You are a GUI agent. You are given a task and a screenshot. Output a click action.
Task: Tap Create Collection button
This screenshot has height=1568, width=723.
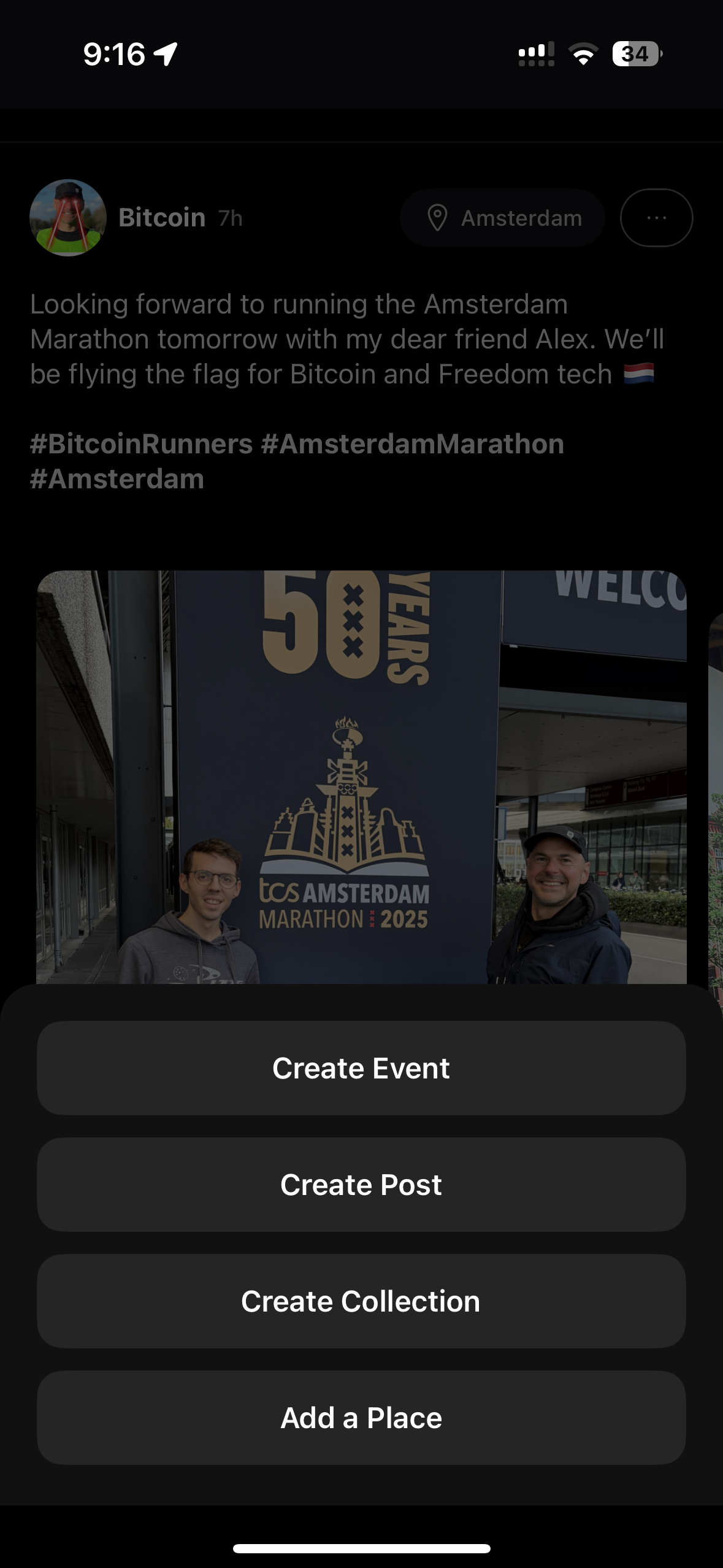pyautogui.click(x=361, y=1301)
